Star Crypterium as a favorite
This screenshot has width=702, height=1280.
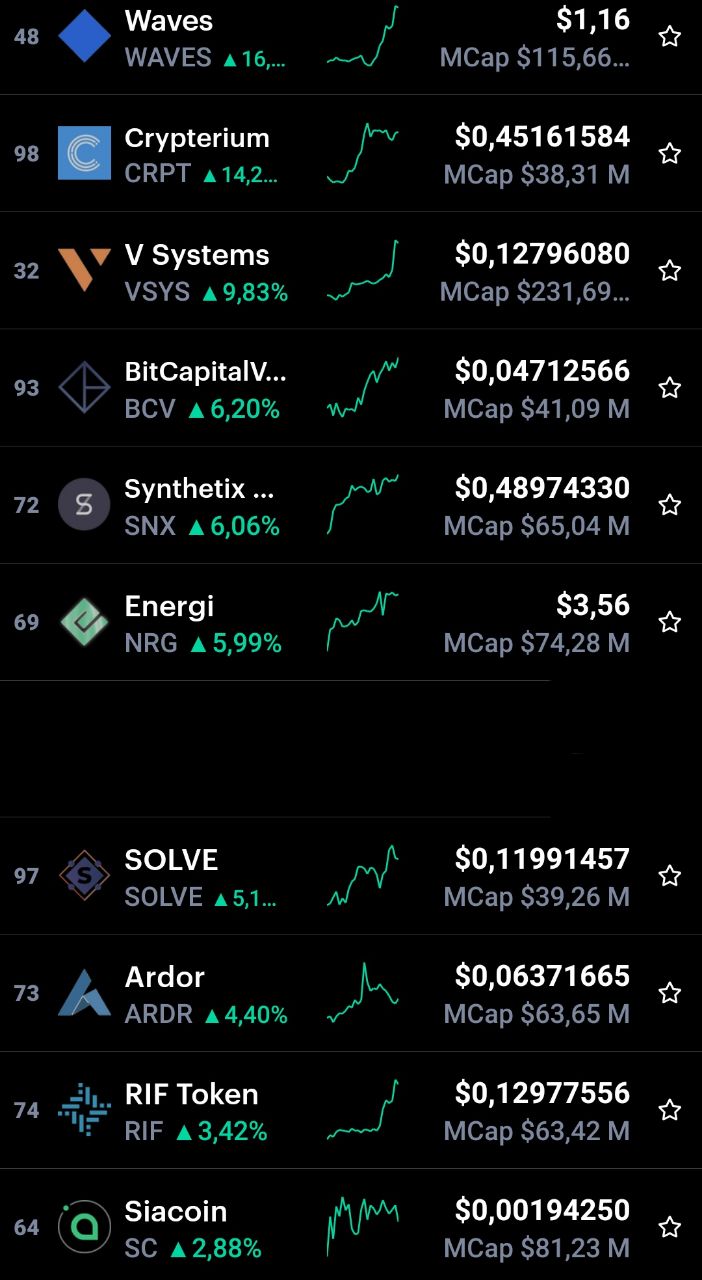[x=670, y=154]
